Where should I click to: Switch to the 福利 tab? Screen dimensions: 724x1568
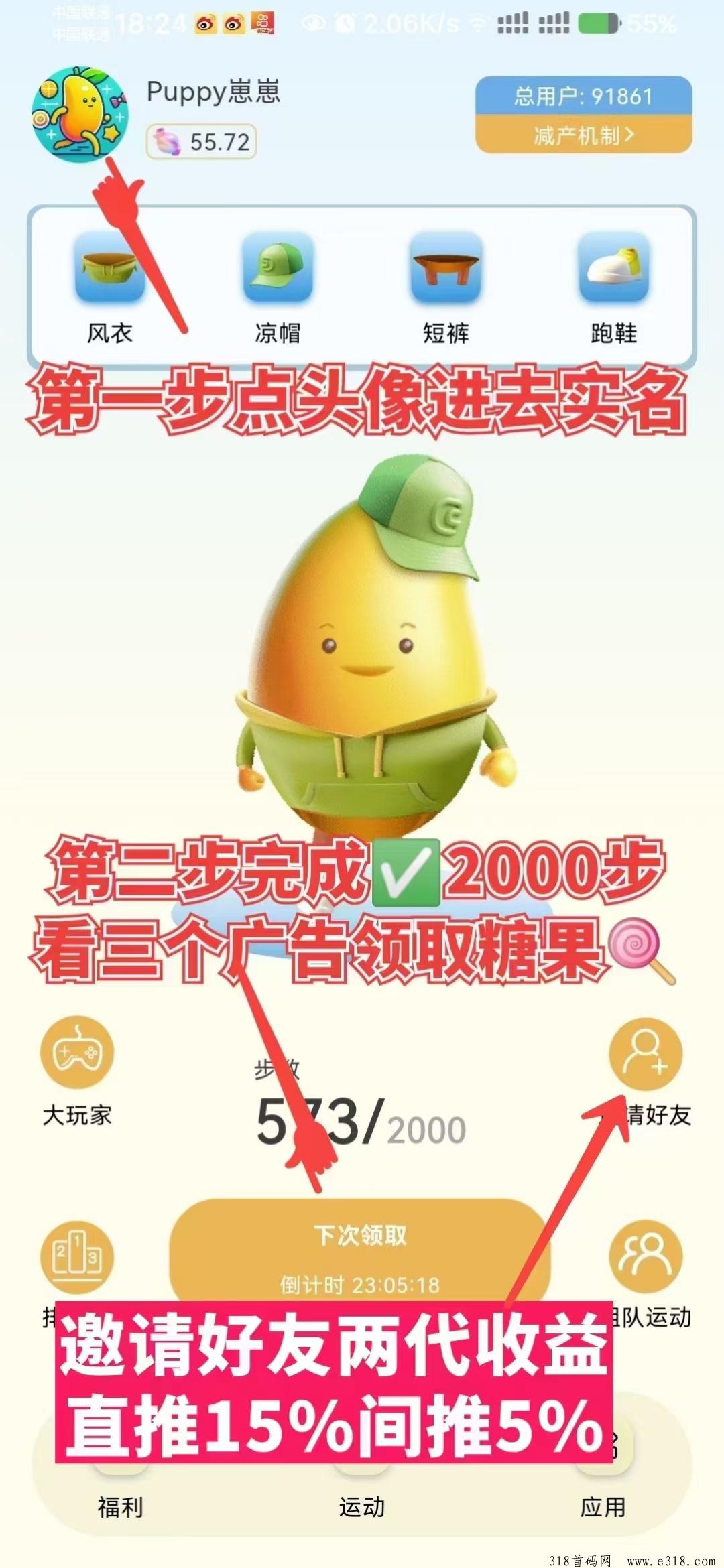pos(121,1506)
